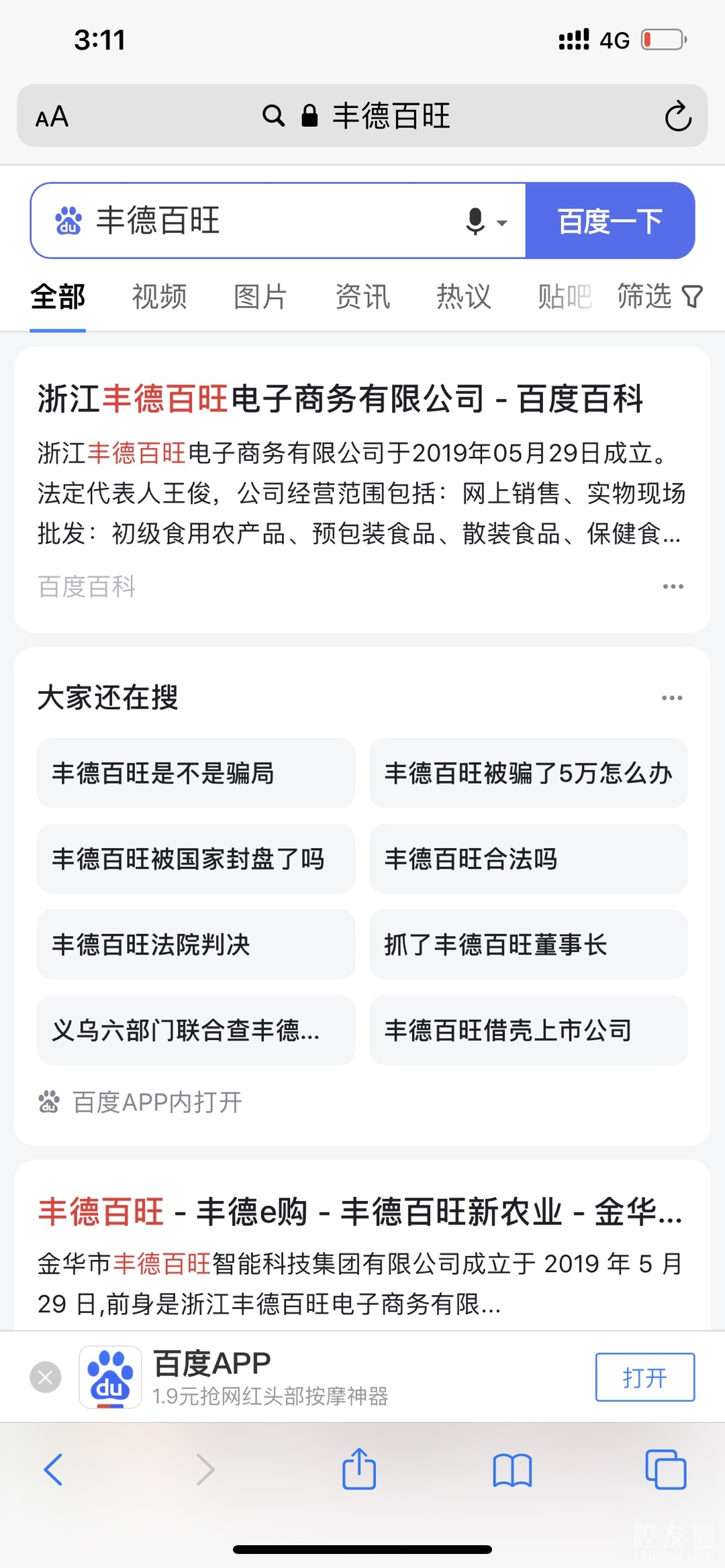Reload the page in Safari
This screenshot has height=1568, width=725.
(x=677, y=116)
